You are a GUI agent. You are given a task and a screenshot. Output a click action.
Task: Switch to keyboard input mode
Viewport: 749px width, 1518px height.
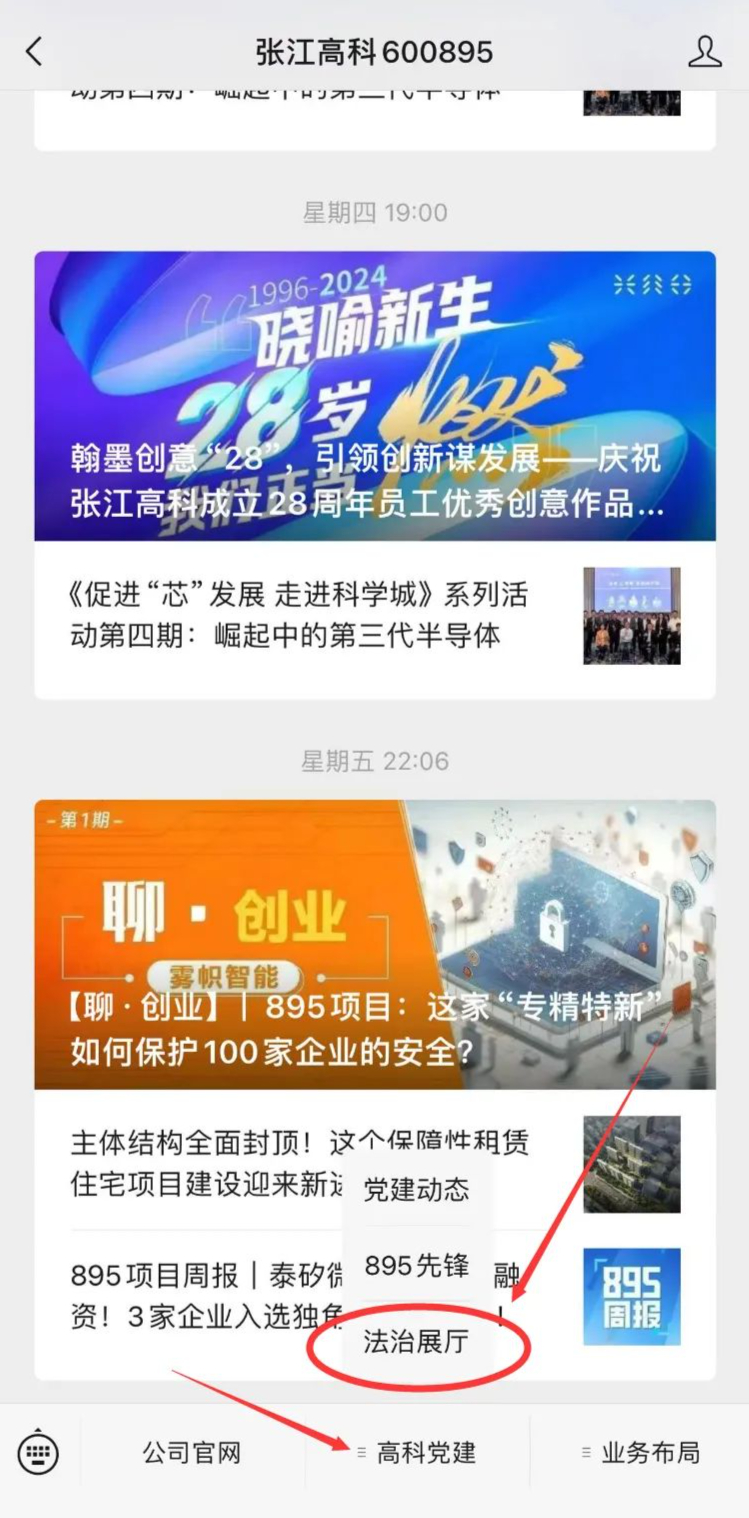[x=39, y=1453]
